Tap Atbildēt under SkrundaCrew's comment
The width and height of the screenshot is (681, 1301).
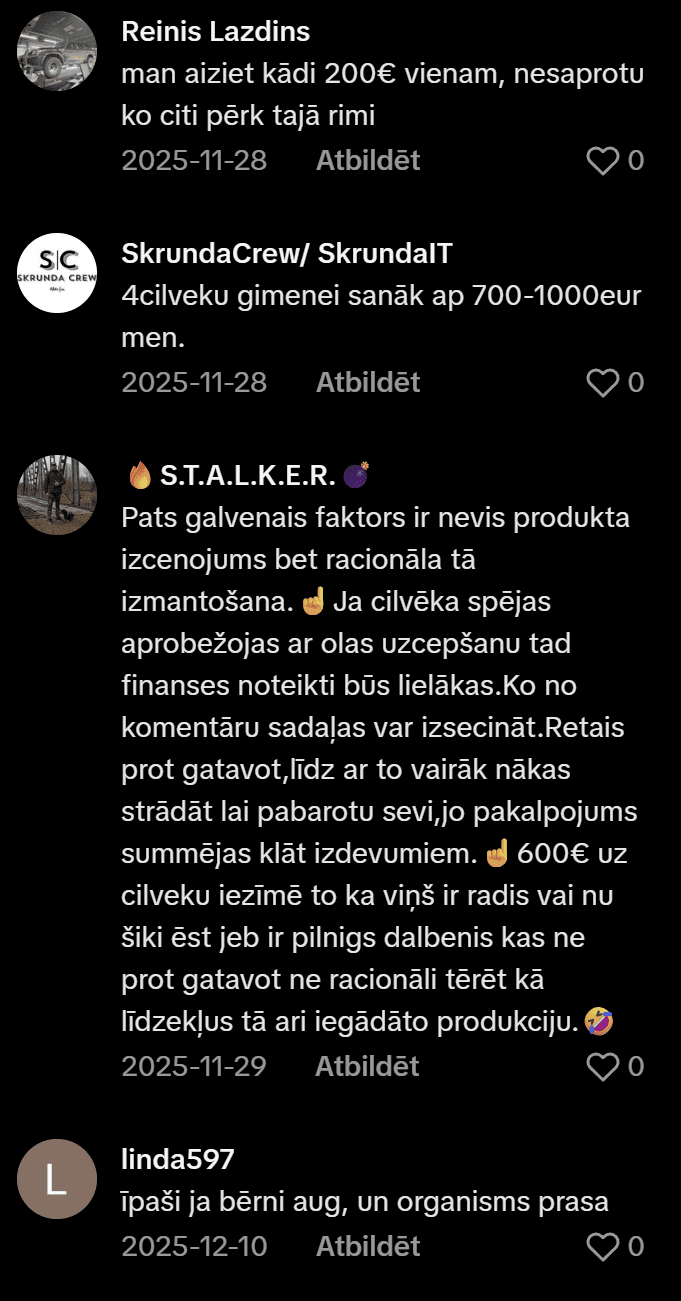click(x=367, y=383)
